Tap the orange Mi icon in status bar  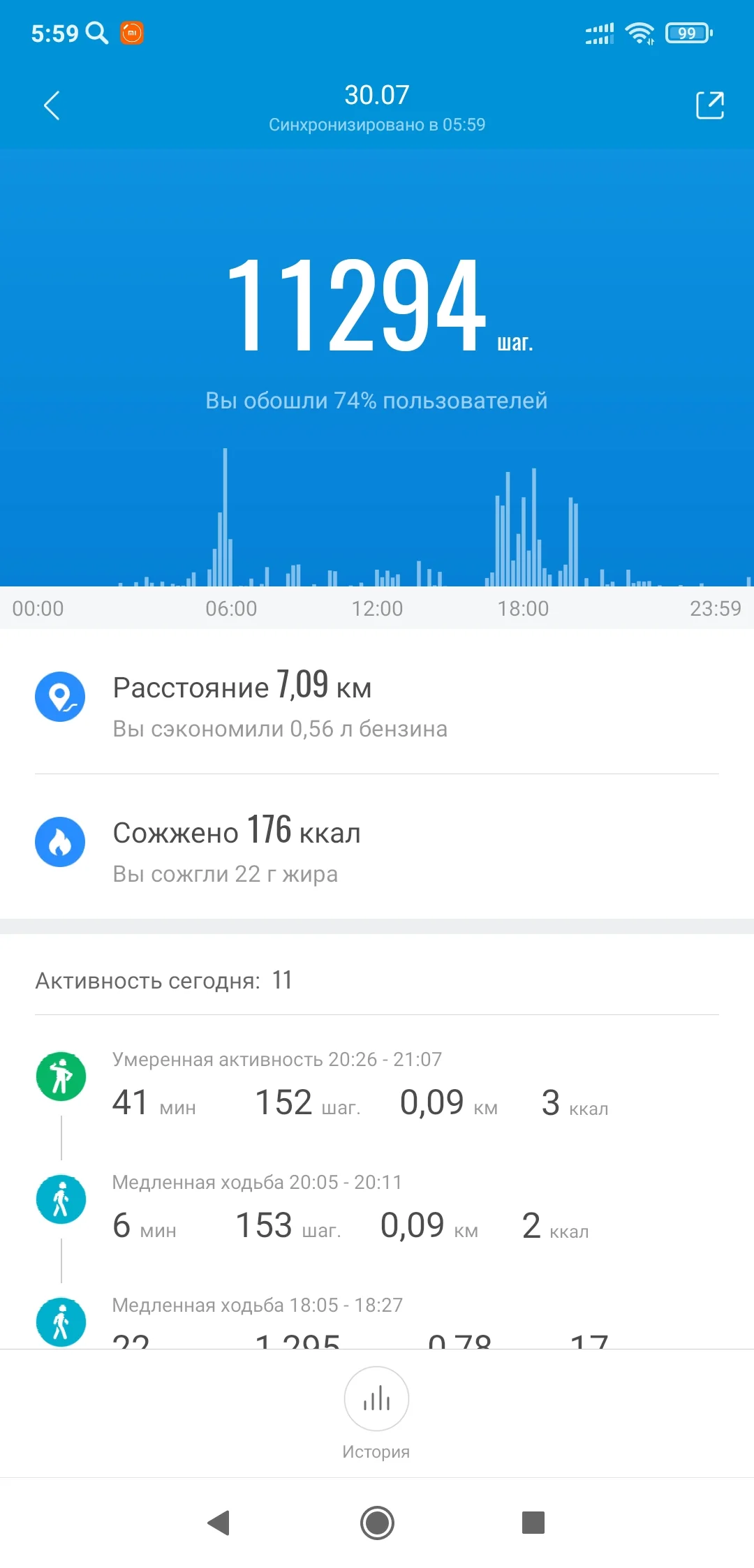pyautogui.click(x=133, y=33)
